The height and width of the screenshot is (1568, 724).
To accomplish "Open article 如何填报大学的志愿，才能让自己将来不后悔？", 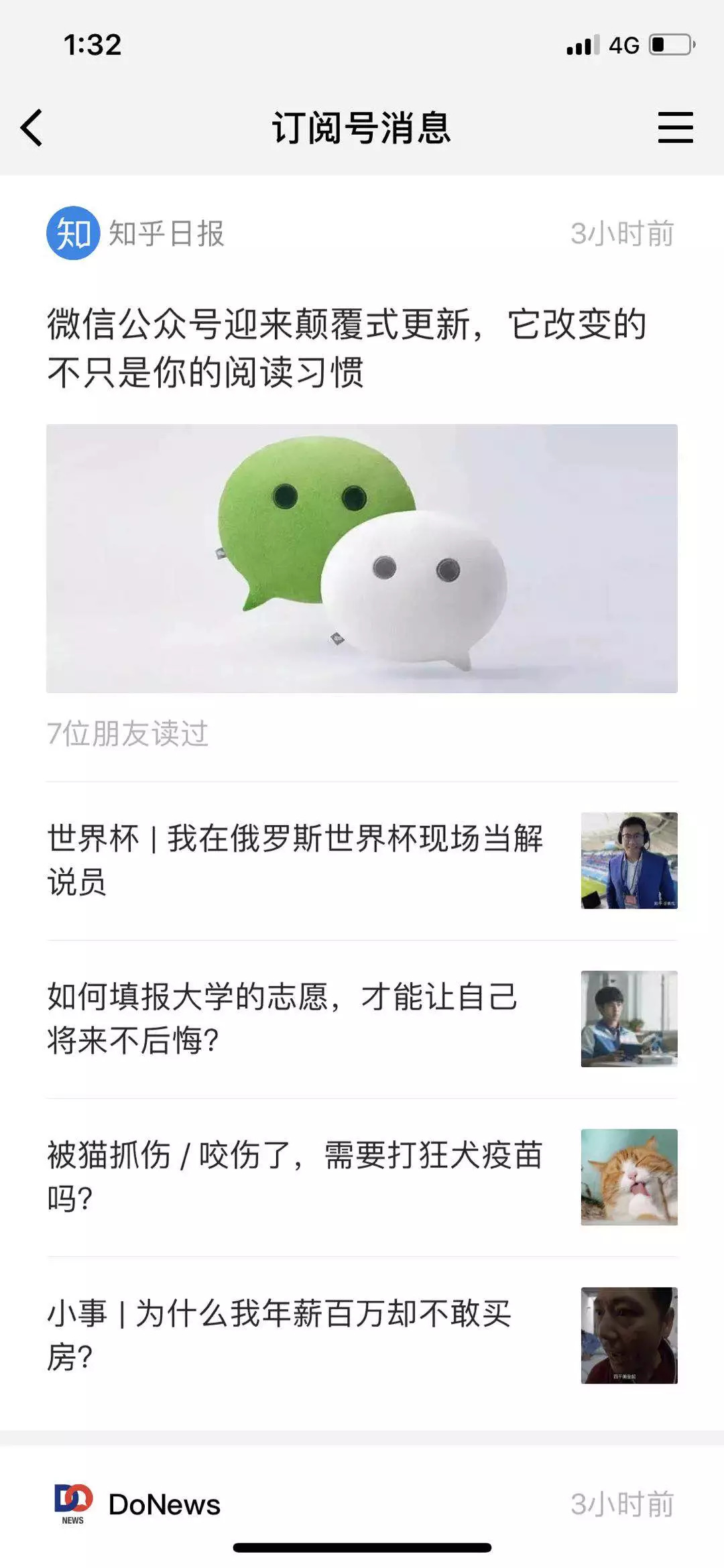I will pos(283,1018).
